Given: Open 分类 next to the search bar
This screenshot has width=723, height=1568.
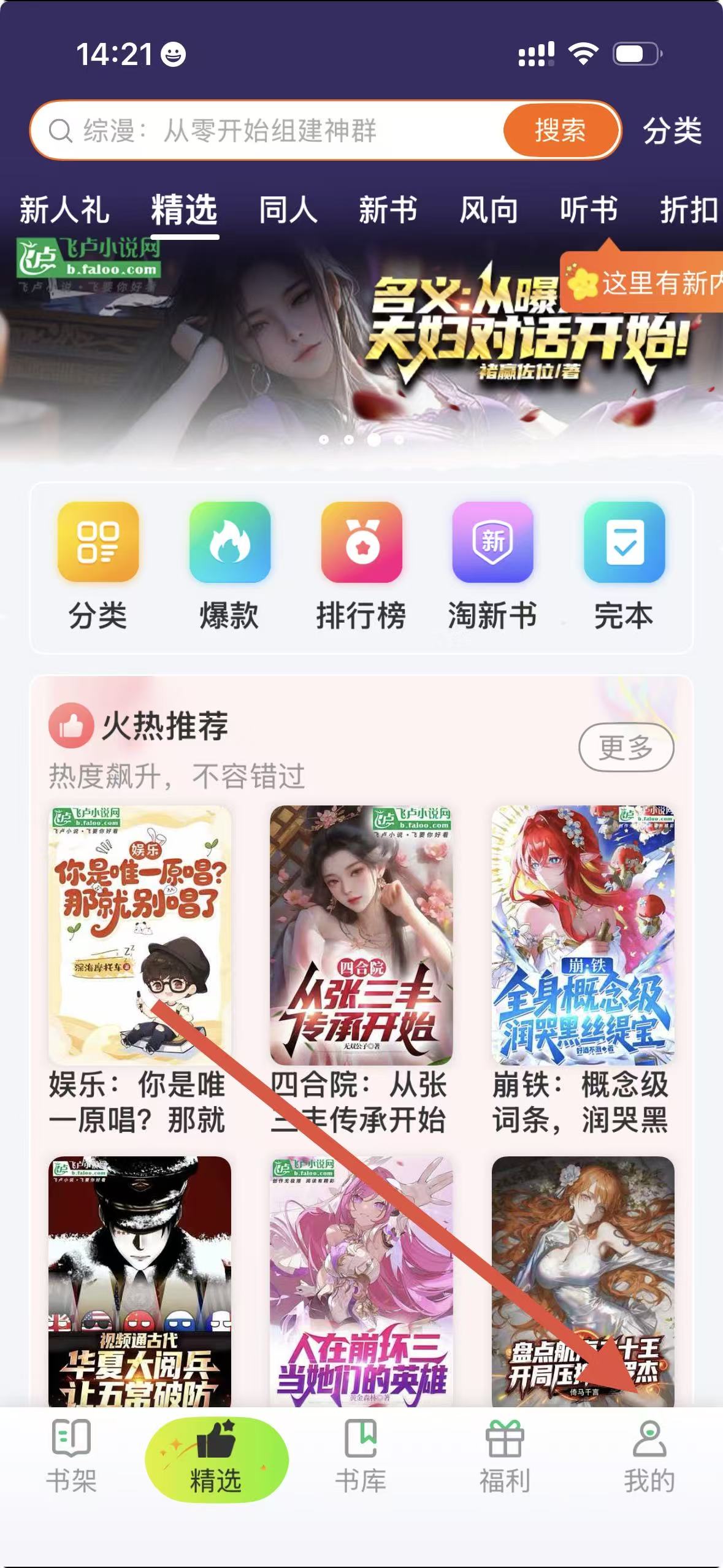Looking at the screenshot, I should point(671,131).
